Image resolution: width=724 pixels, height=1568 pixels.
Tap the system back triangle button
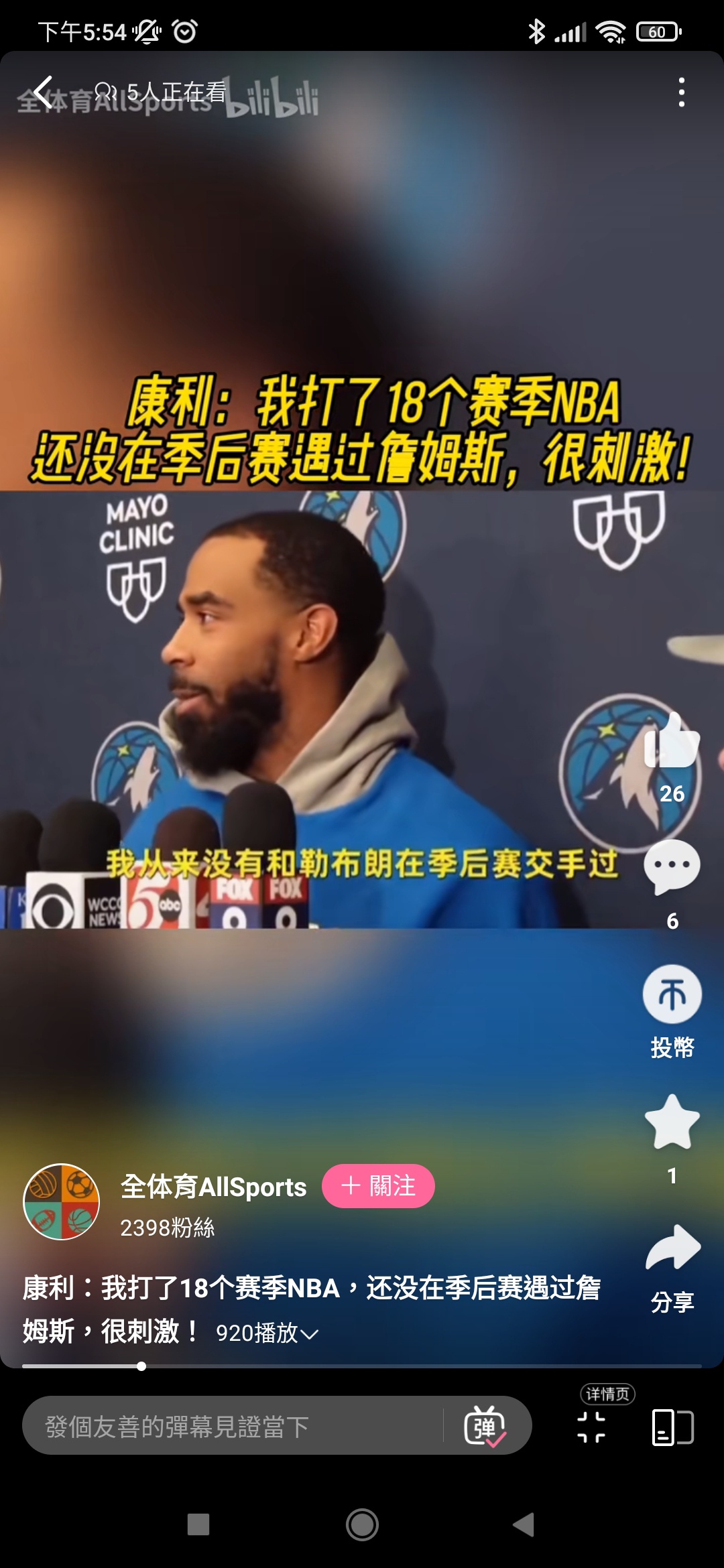pos(524,1524)
